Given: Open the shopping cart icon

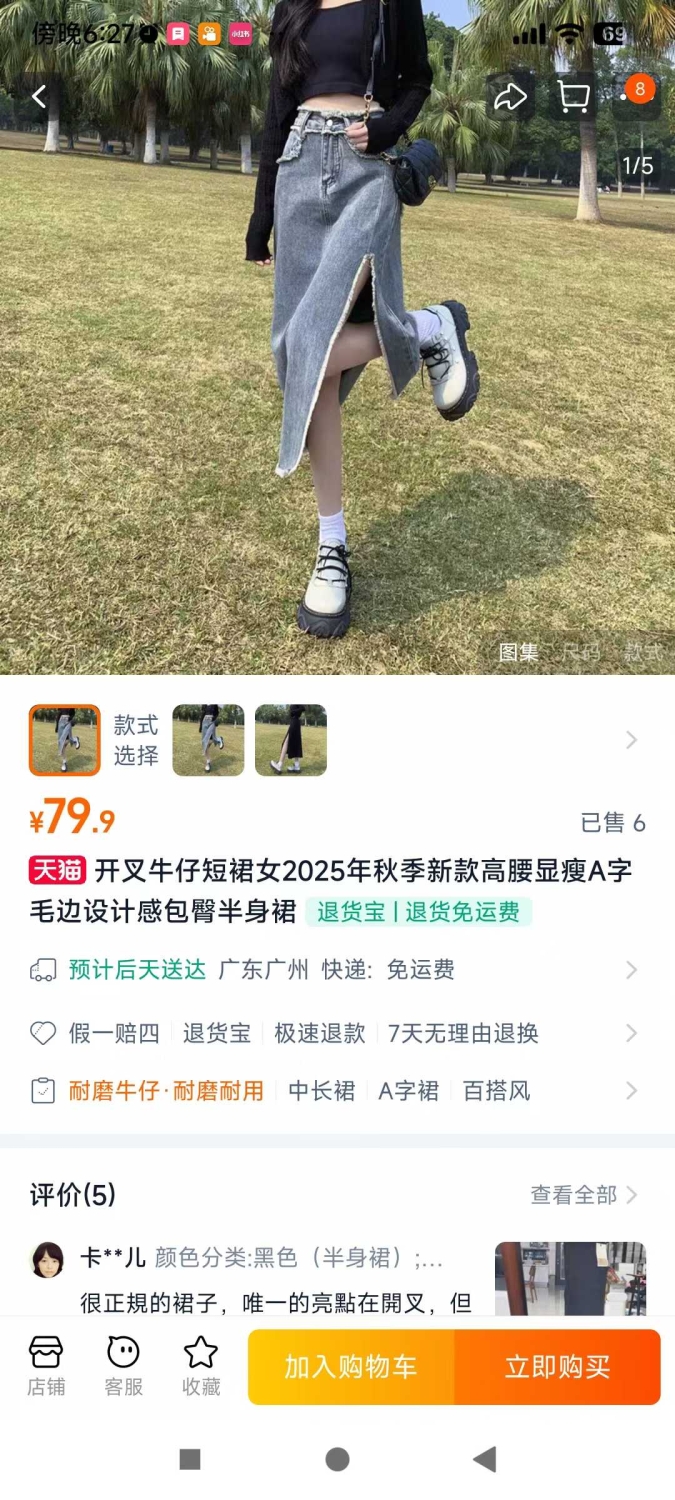Looking at the screenshot, I should [573, 97].
